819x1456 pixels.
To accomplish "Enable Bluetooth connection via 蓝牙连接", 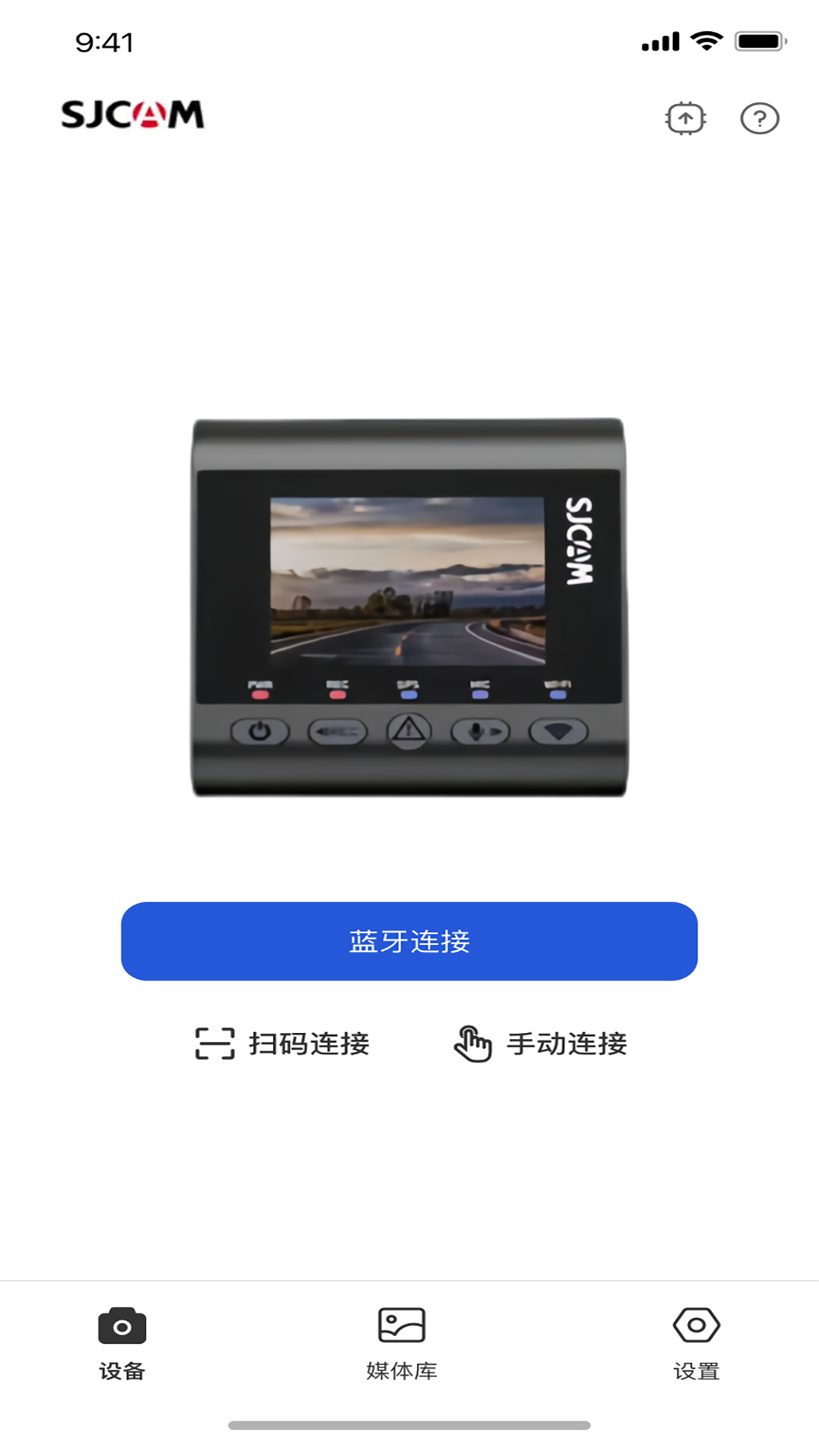I will pyautogui.click(x=408, y=940).
